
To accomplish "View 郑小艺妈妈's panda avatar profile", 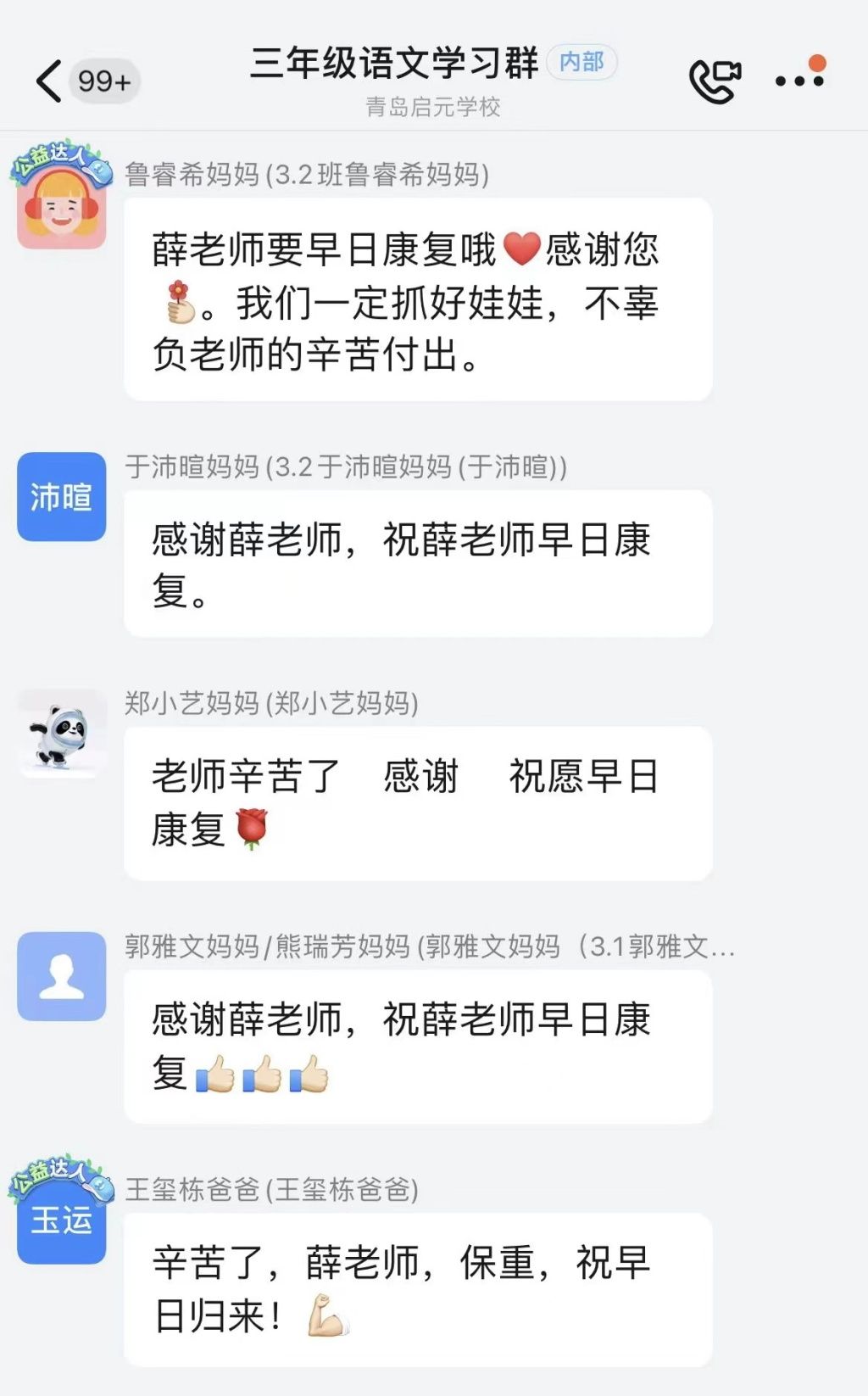I will coord(61,734).
